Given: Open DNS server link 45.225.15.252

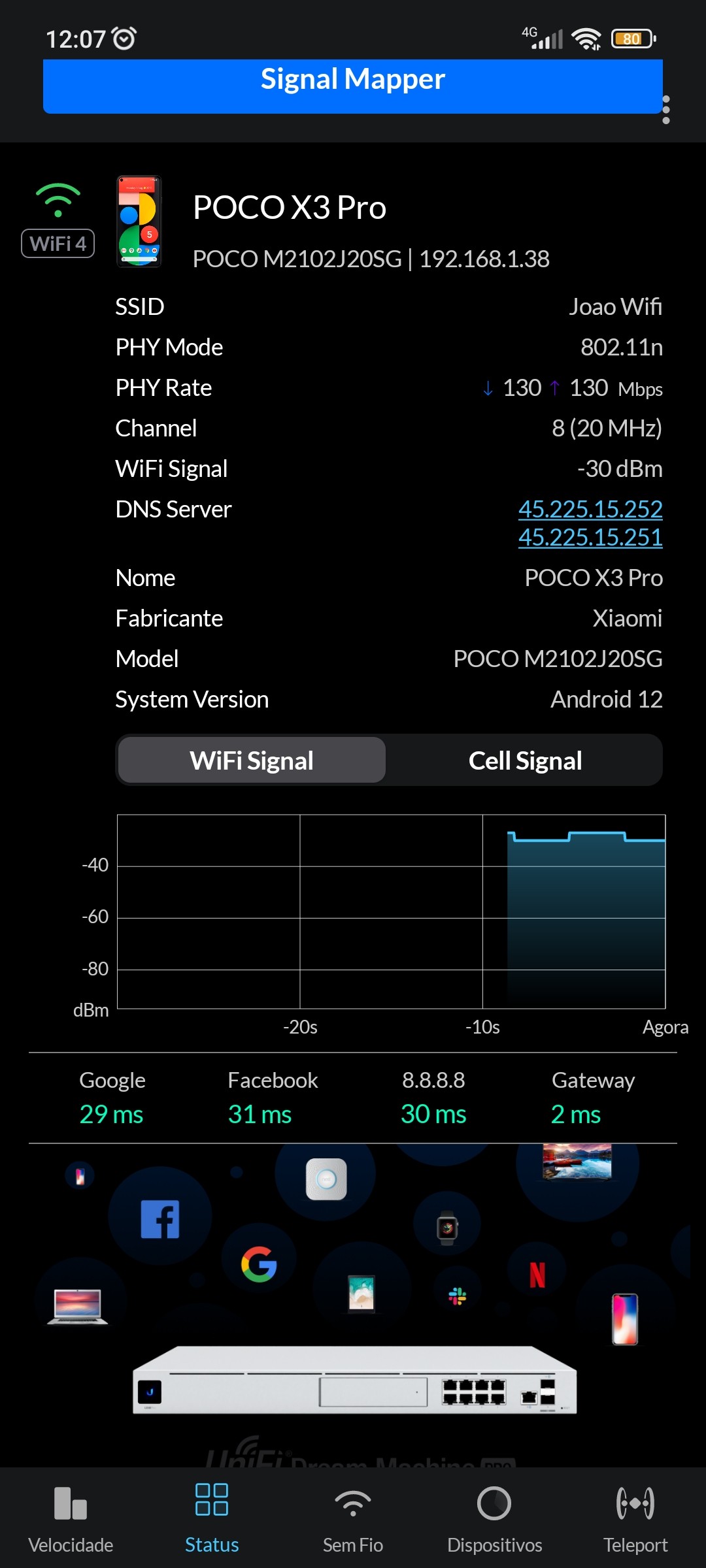Looking at the screenshot, I should coord(590,509).
